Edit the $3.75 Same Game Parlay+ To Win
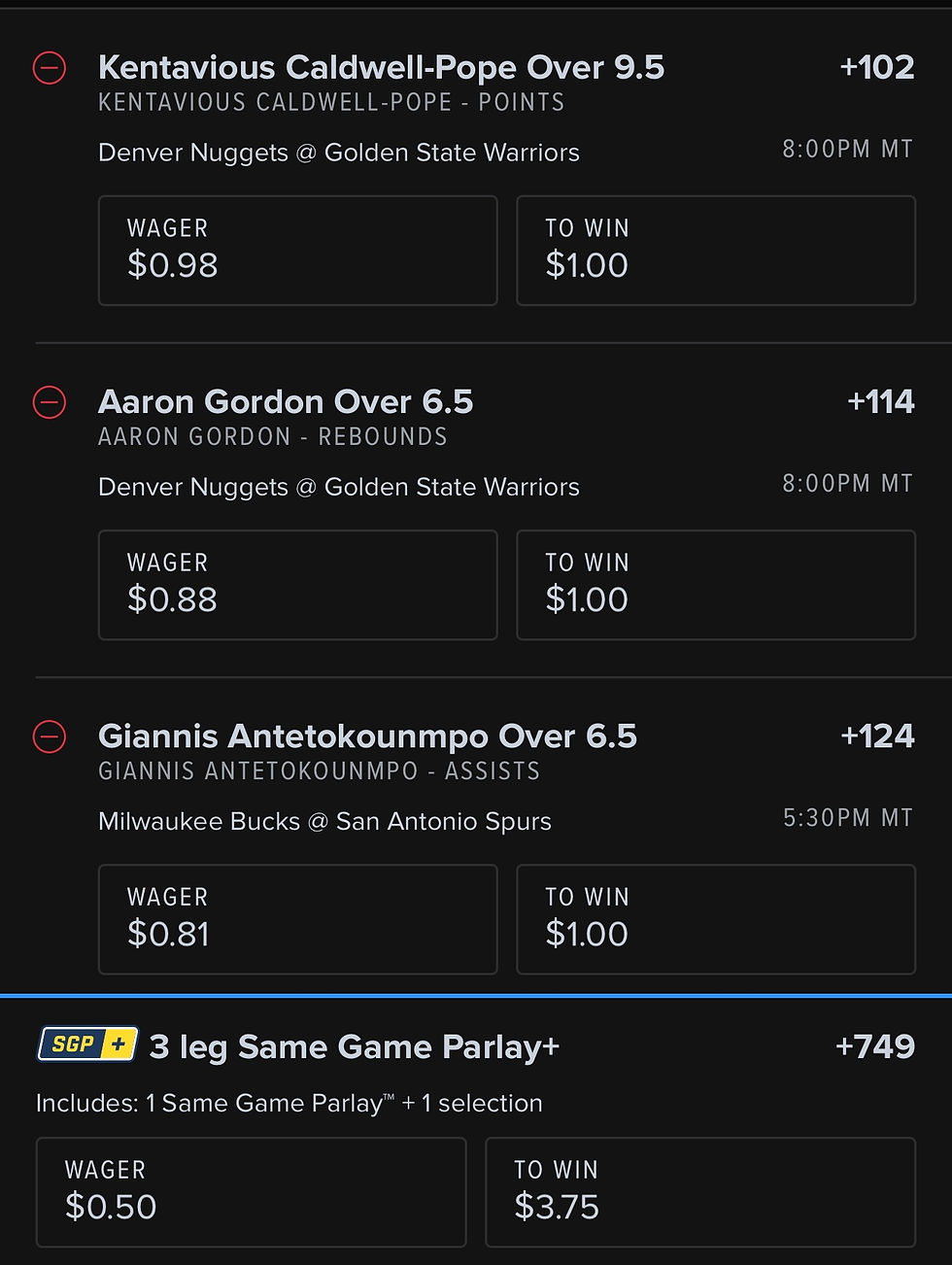Screen dimensions: 952x1265 [699, 1192]
